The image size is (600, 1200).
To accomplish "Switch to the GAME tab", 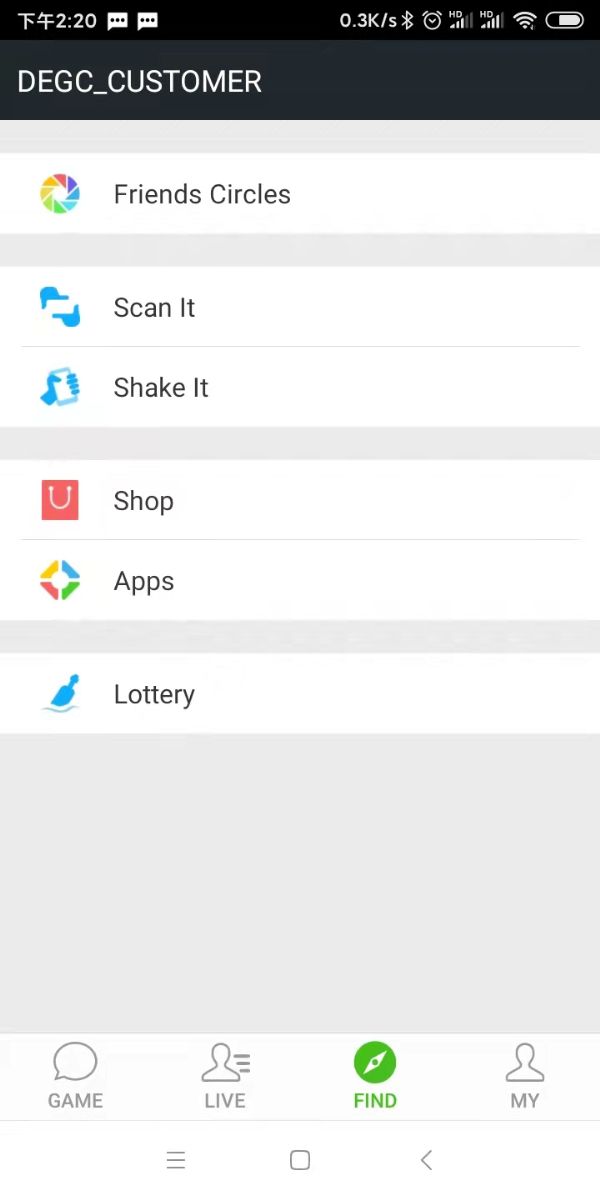I will tap(75, 1076).
